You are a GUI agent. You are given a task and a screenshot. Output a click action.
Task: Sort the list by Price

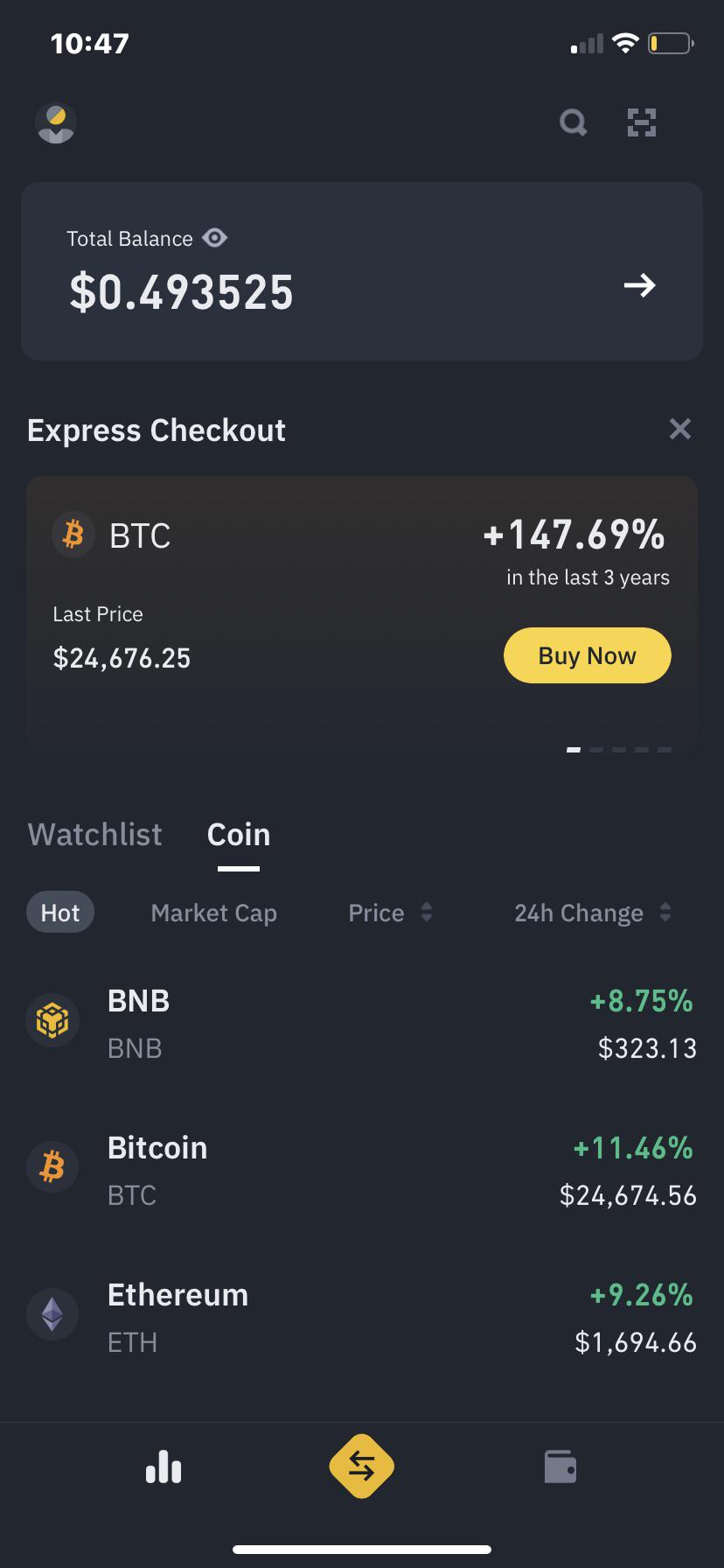(390, 913)
